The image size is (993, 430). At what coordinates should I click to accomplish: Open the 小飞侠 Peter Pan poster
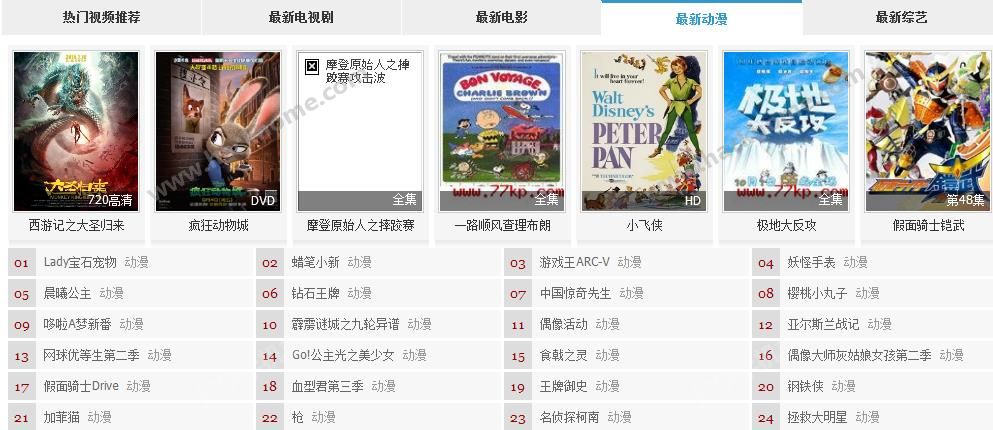click(x=644, y=132)
